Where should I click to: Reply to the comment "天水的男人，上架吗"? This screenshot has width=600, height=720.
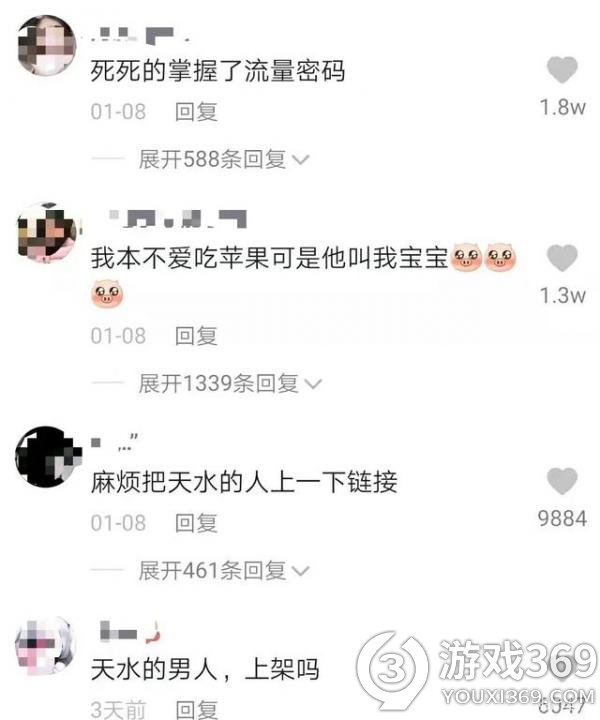point(196,710)
